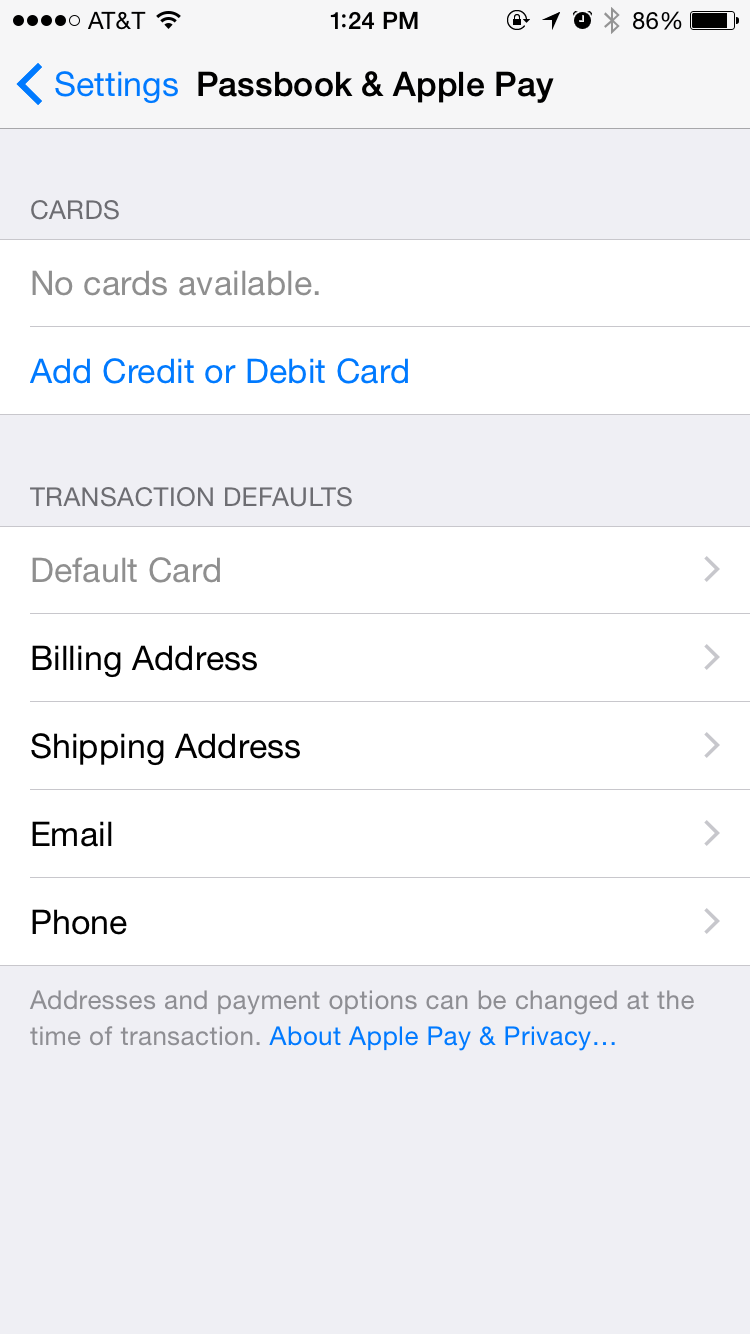Open the Default Card row
750x1334 pixels.
[x=375, y=570]
